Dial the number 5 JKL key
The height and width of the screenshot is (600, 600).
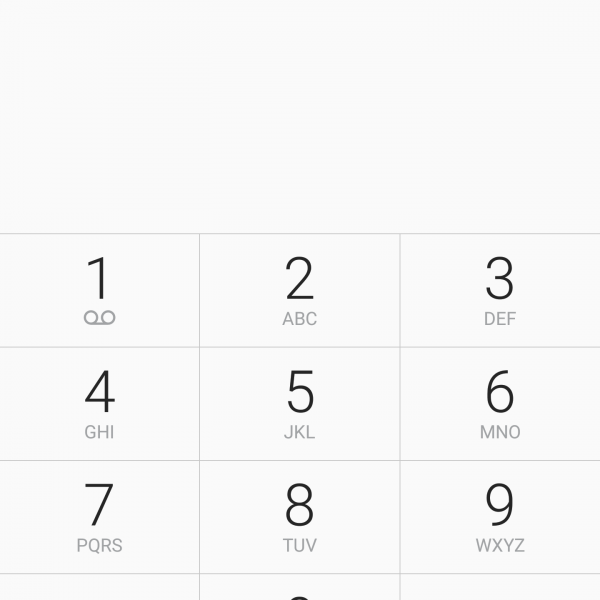click(x=300, y=404)
